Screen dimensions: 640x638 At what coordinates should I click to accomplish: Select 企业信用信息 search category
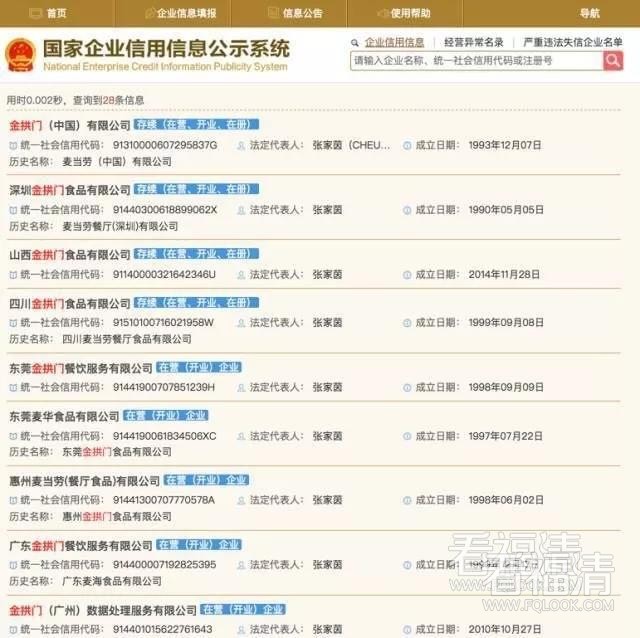click(x=394, y=42)
